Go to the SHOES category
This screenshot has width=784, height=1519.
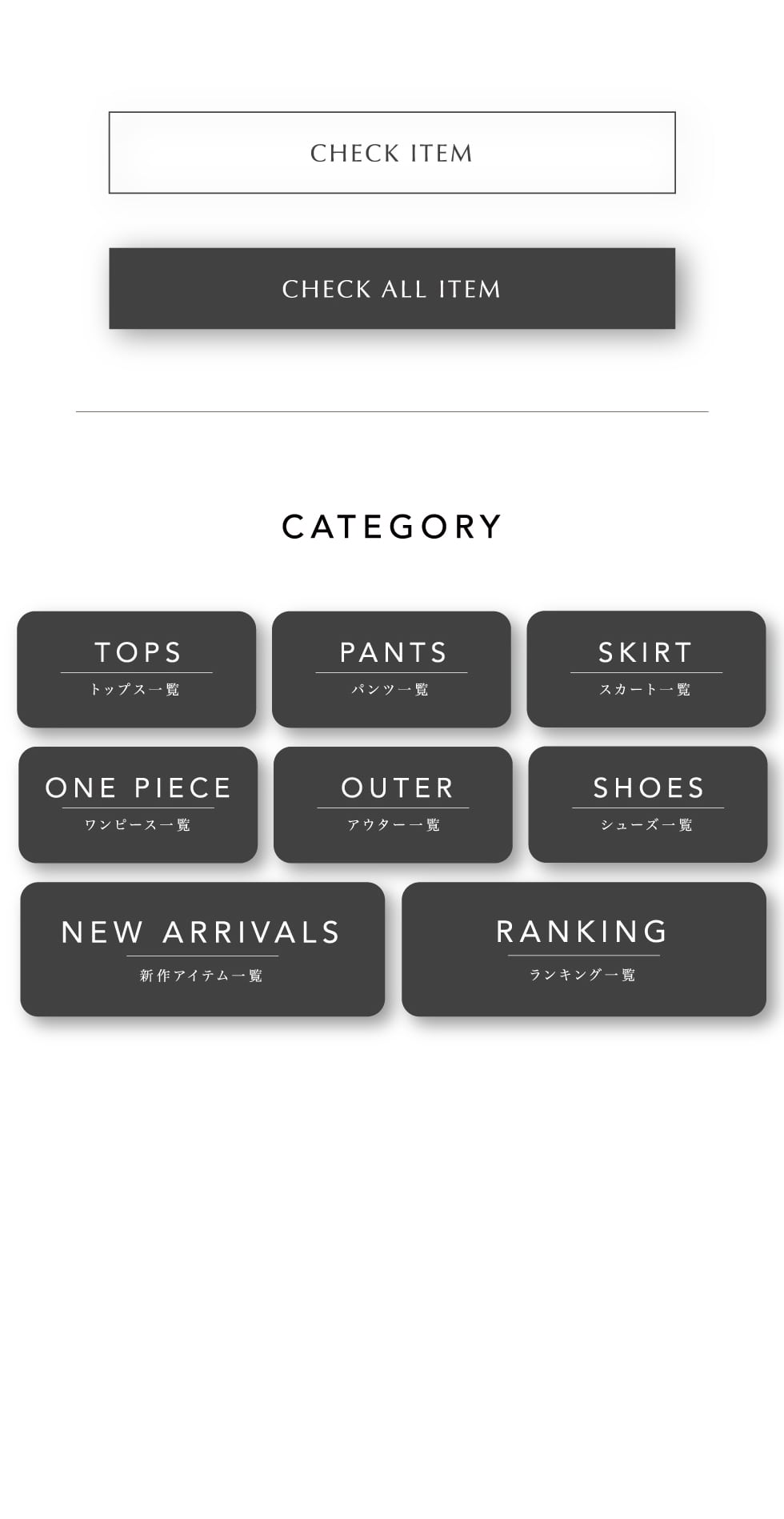(648, 804)
